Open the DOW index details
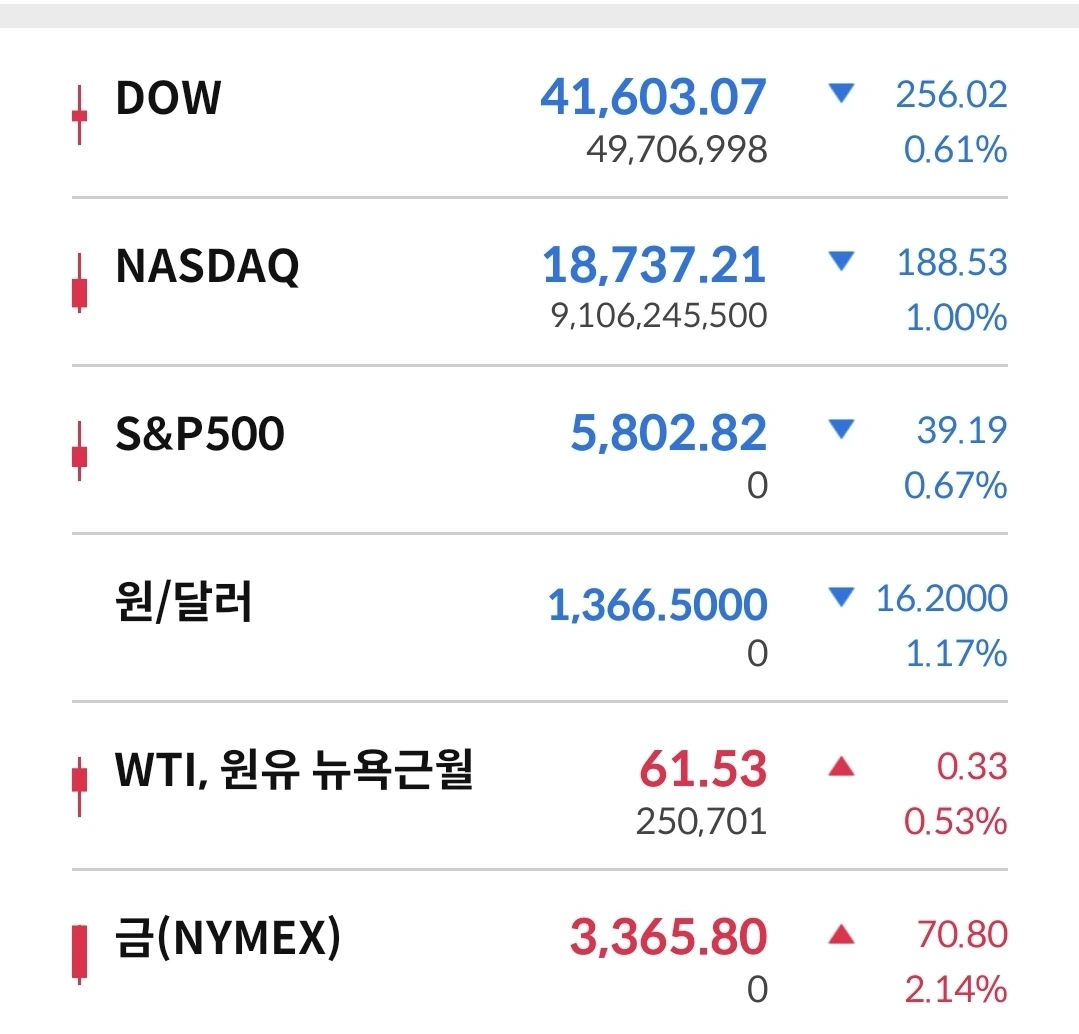This screenshot has height=1034, width=1079. tap(168, 99)
